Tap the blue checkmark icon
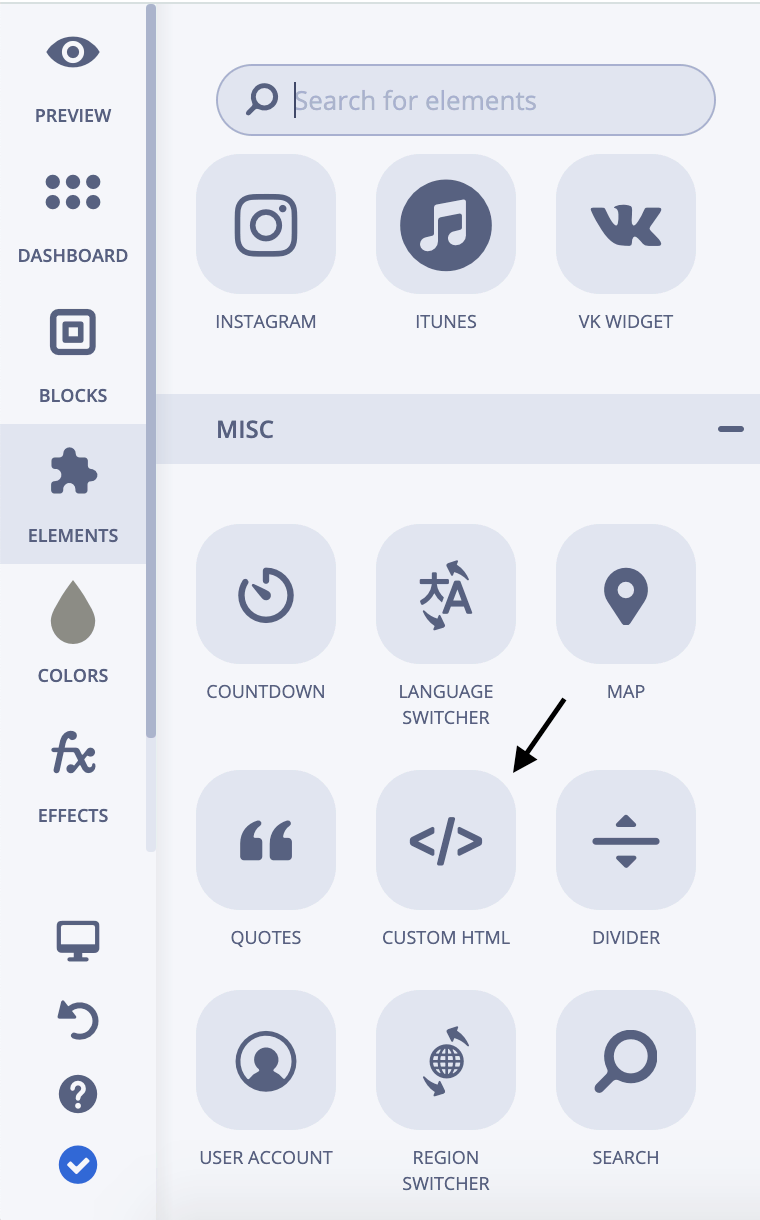 click(78, 1164)
